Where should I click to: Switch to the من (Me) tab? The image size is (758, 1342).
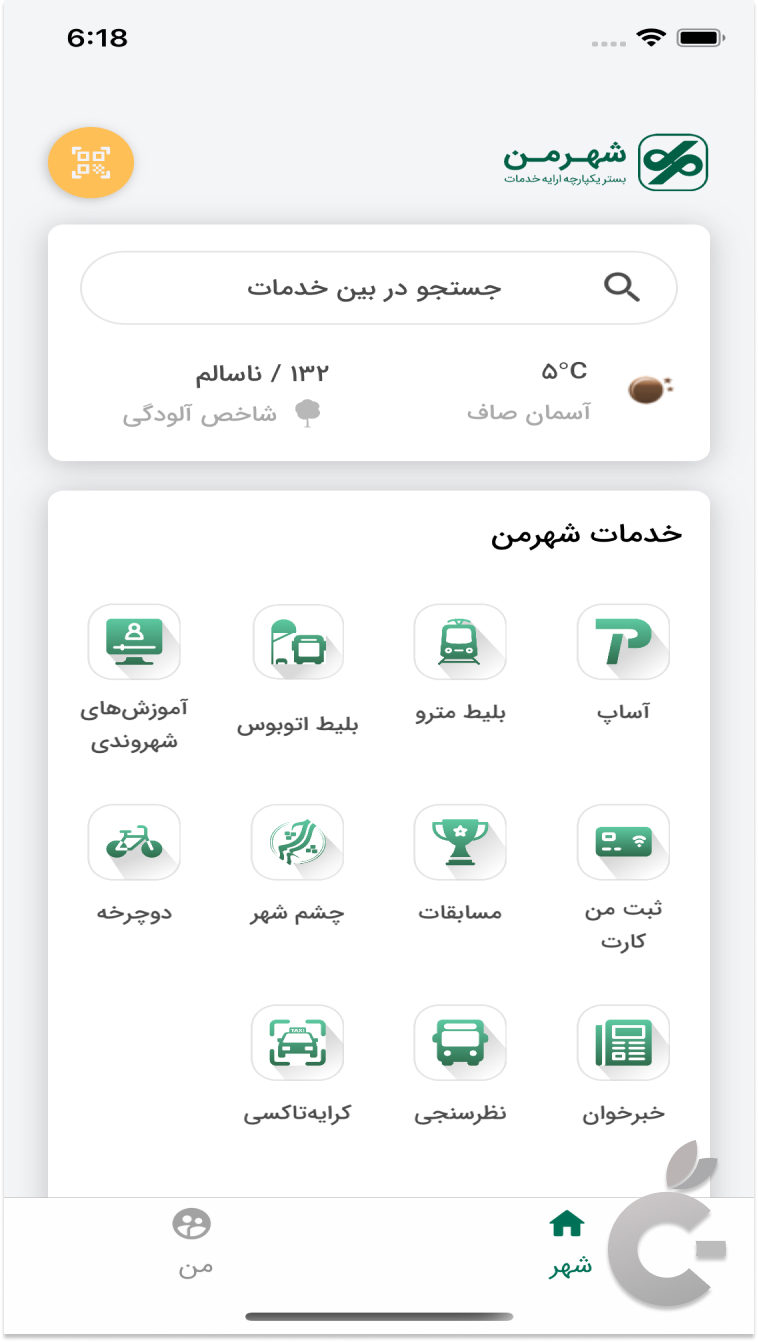point(192,1240)
